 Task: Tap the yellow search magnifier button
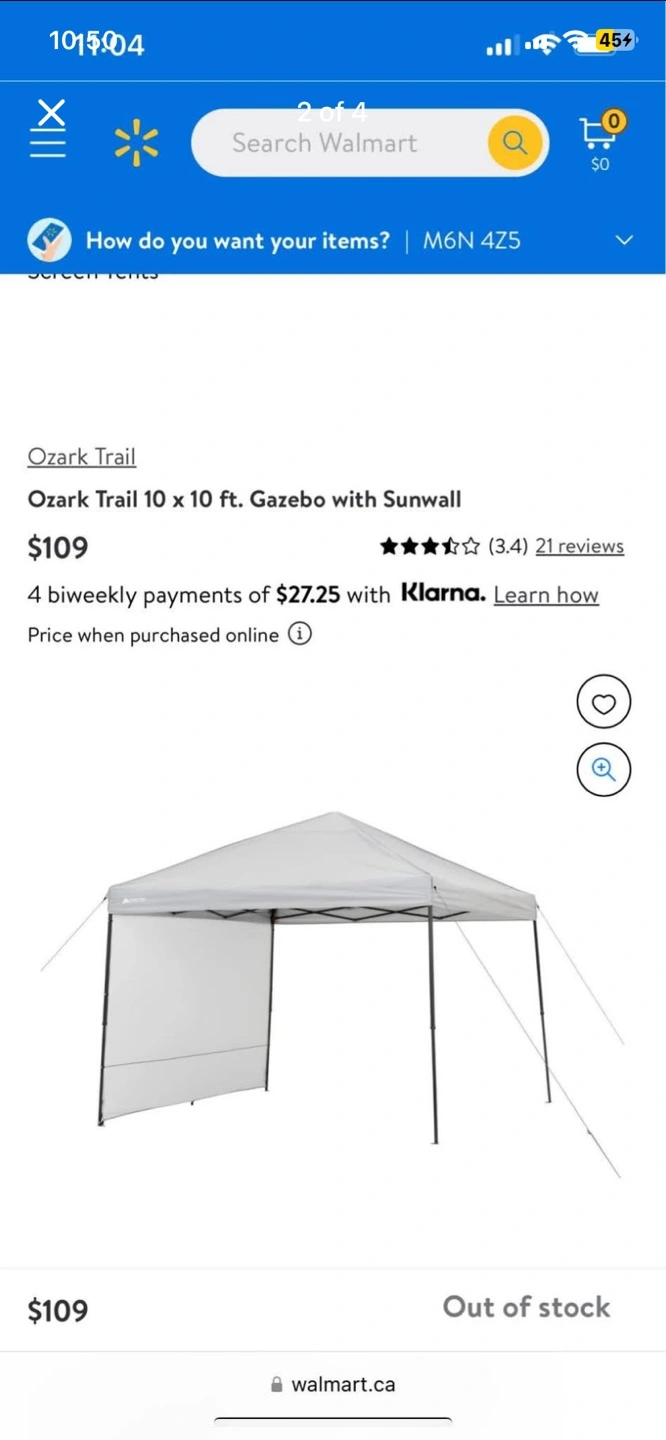[x=515, y=143]
